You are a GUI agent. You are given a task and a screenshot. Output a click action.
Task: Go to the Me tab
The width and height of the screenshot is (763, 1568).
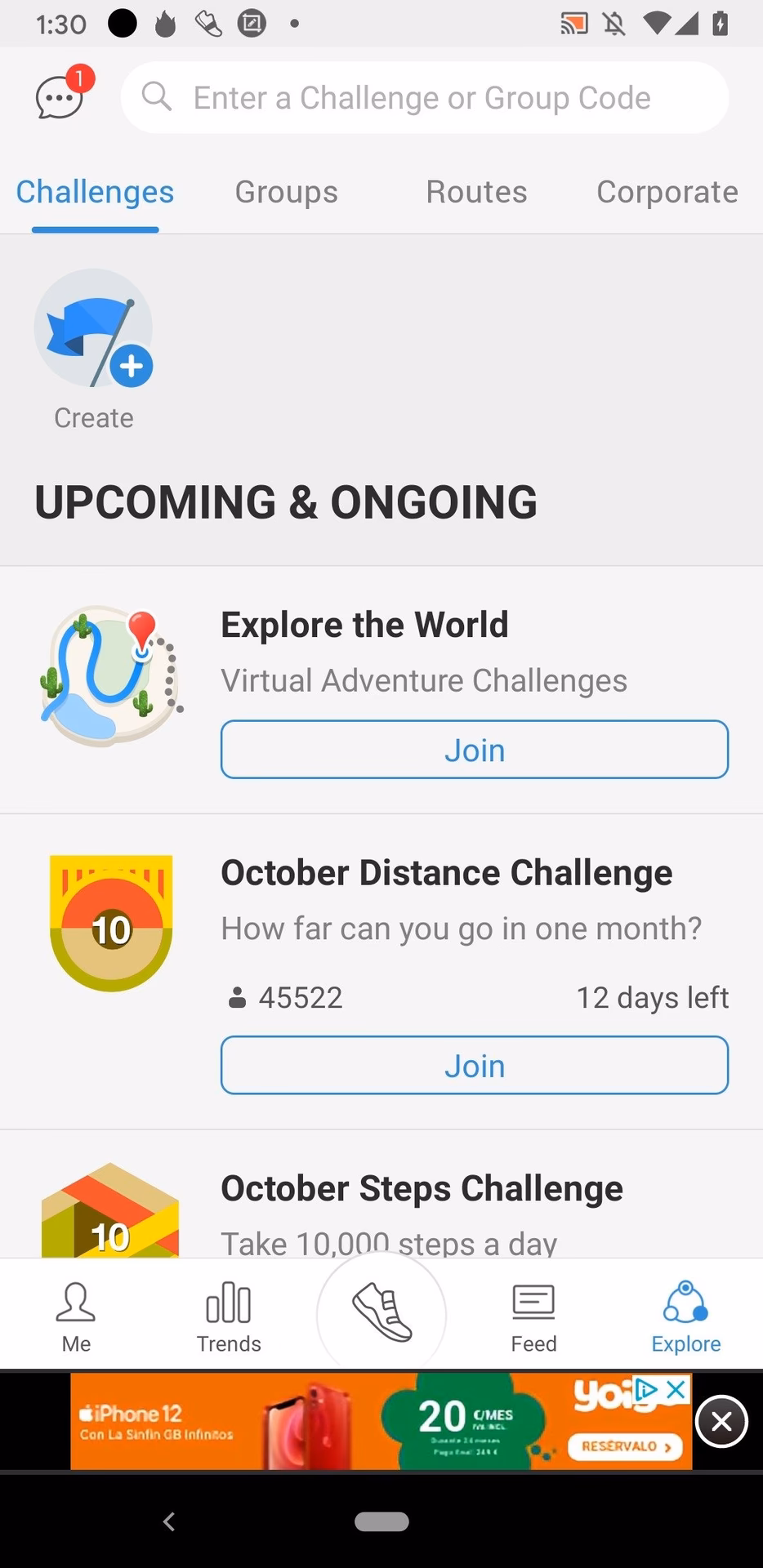76,1316
